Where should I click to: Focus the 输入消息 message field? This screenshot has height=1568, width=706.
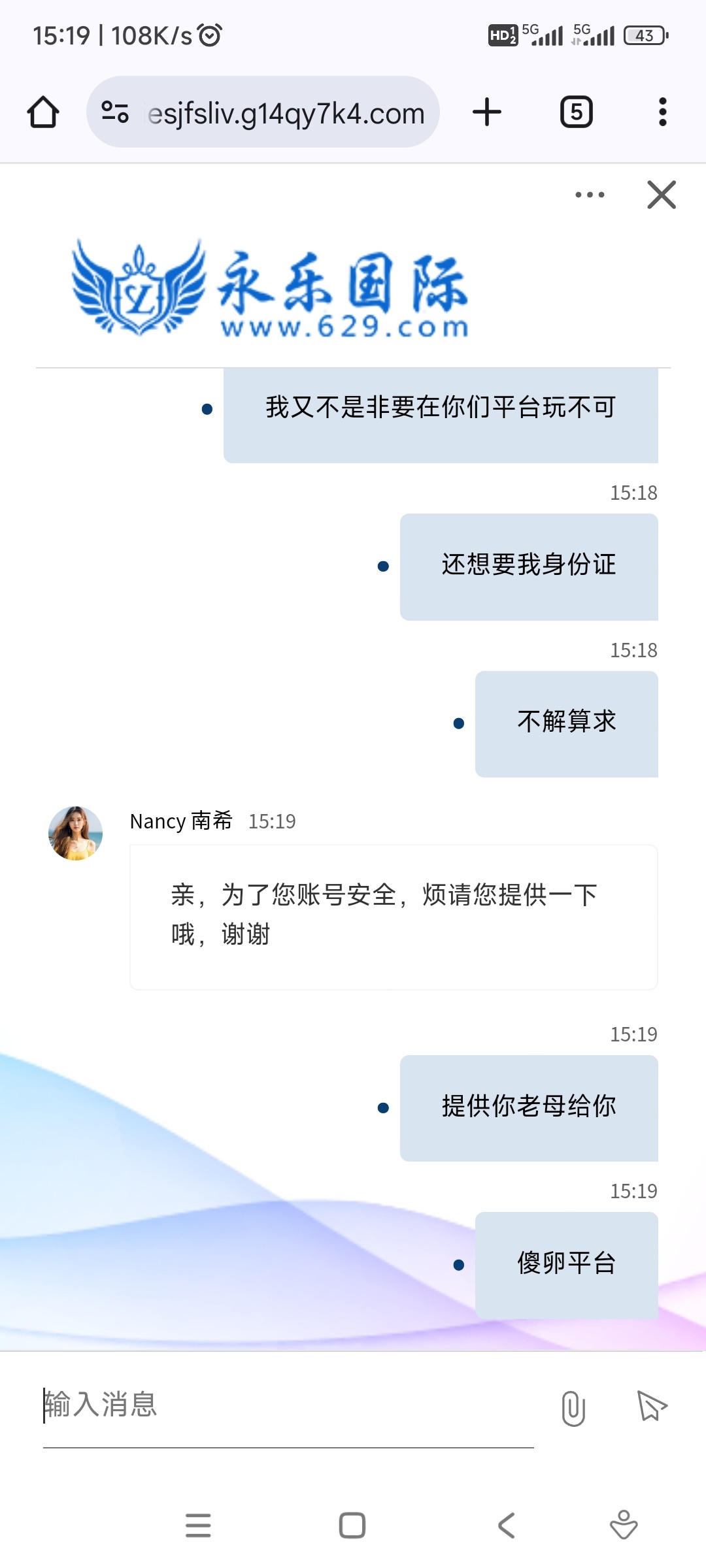[x=288, y=1405]
